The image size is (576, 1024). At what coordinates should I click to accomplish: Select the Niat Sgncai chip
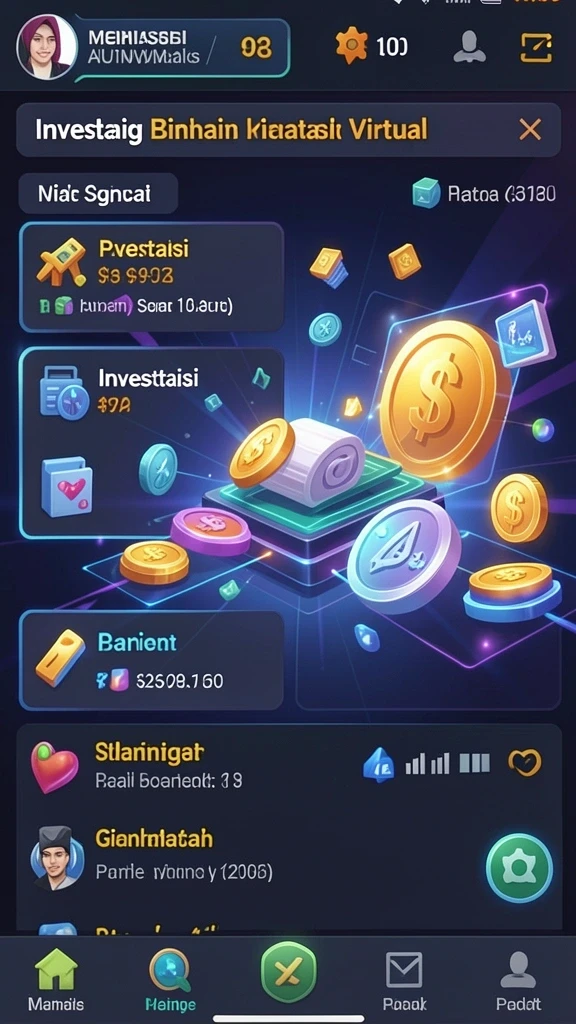click(98, 193)
